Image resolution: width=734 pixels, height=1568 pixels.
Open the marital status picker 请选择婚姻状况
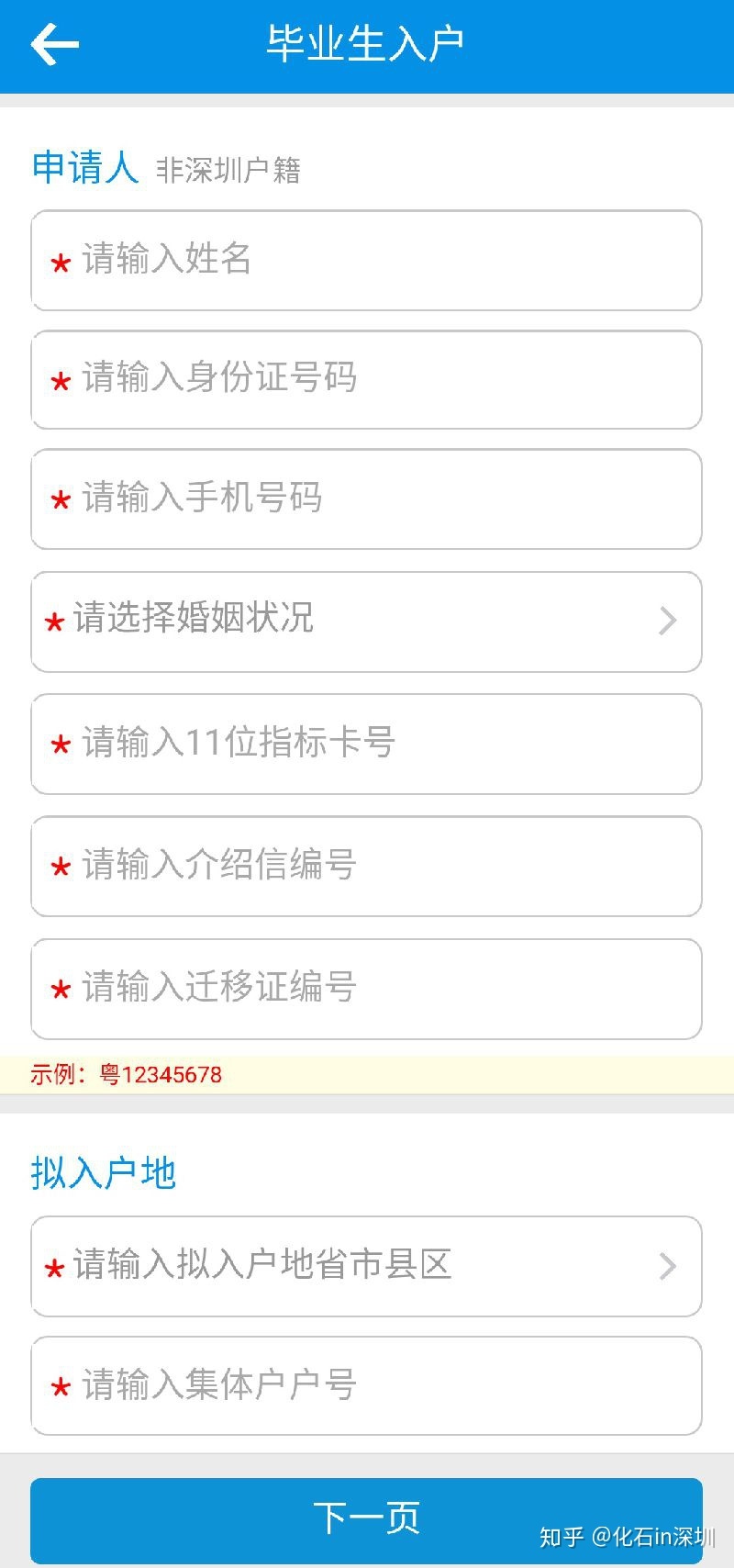pos(366,622)
